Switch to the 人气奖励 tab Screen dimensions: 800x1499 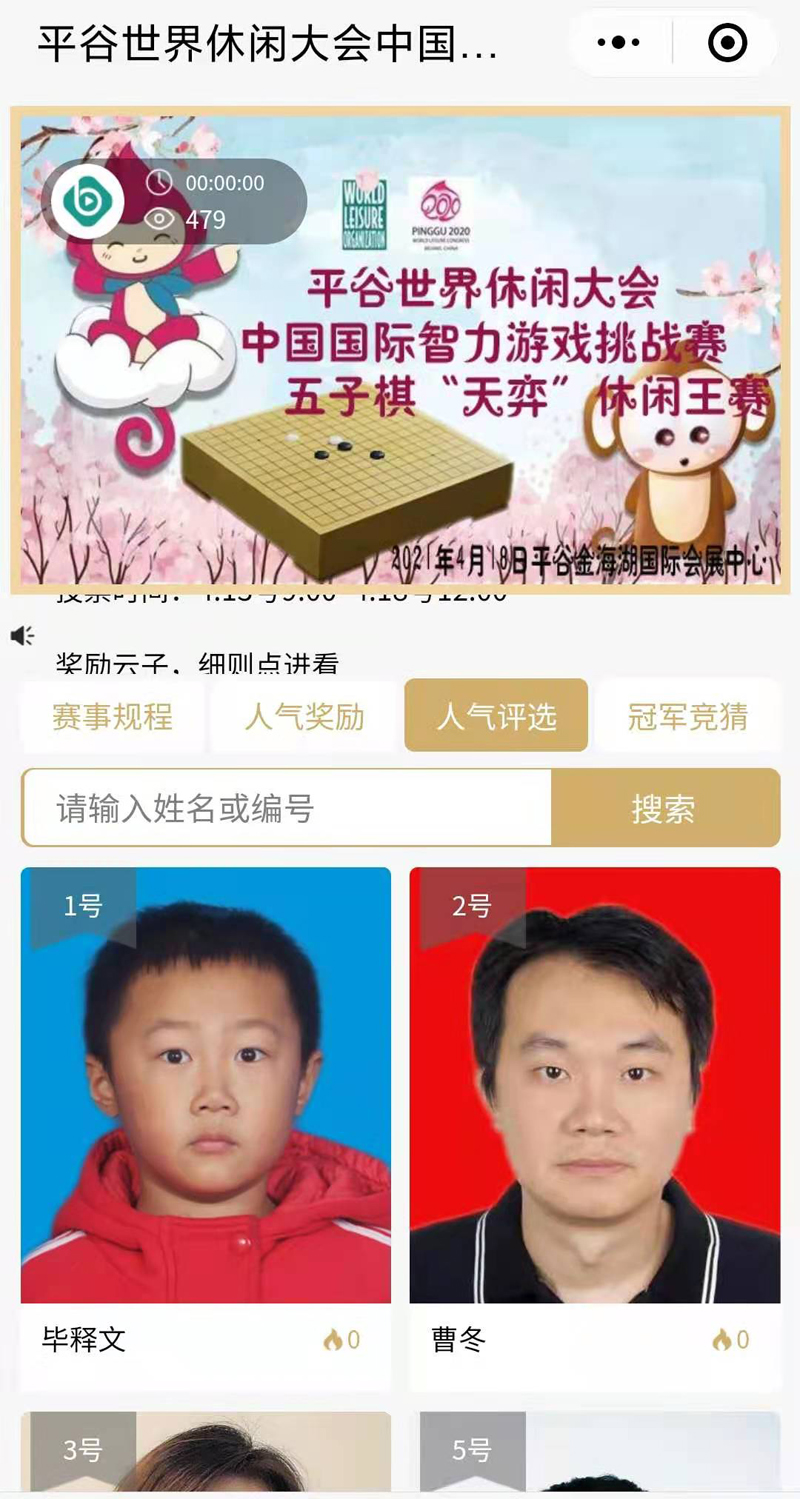(x=304, y=716)
